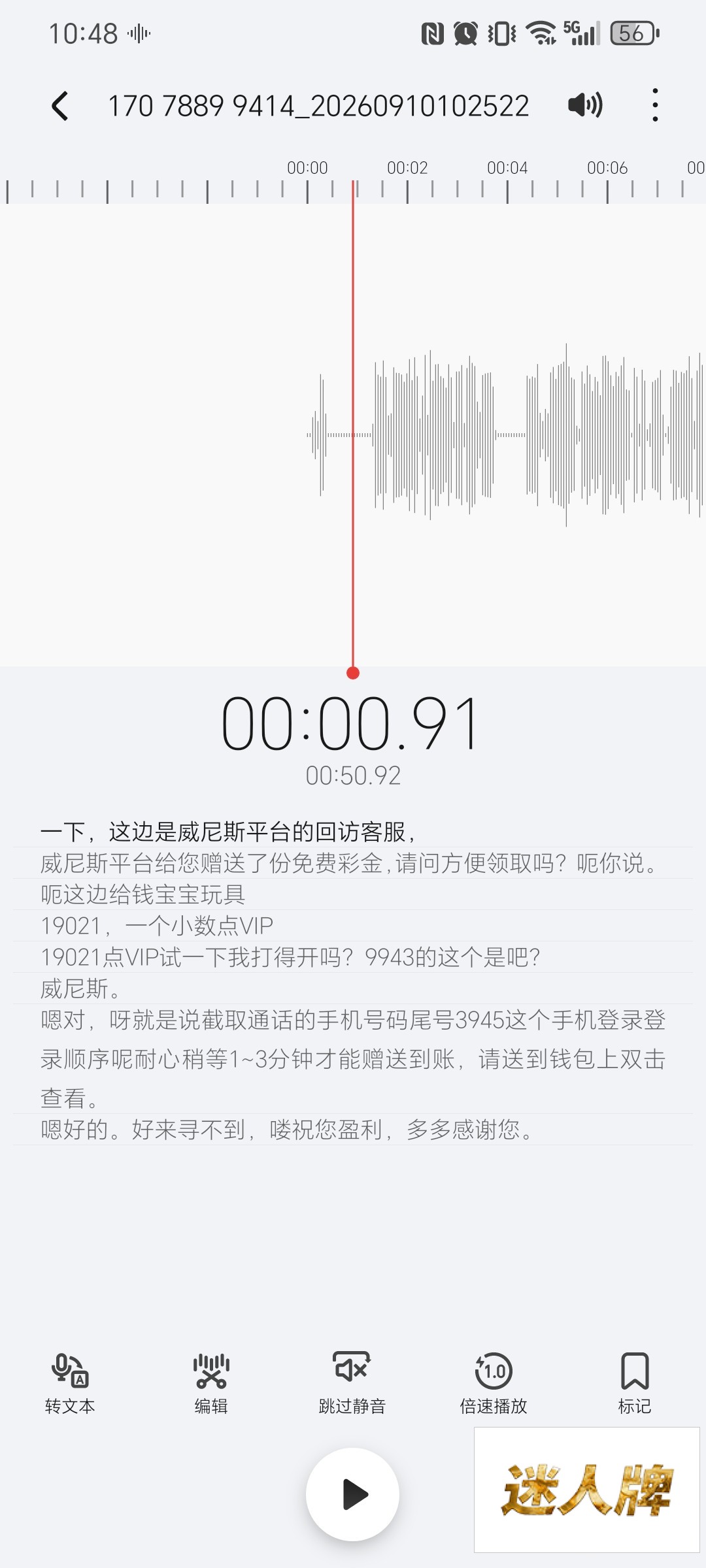
Task: Play the recording
Action: point(353,1494)
